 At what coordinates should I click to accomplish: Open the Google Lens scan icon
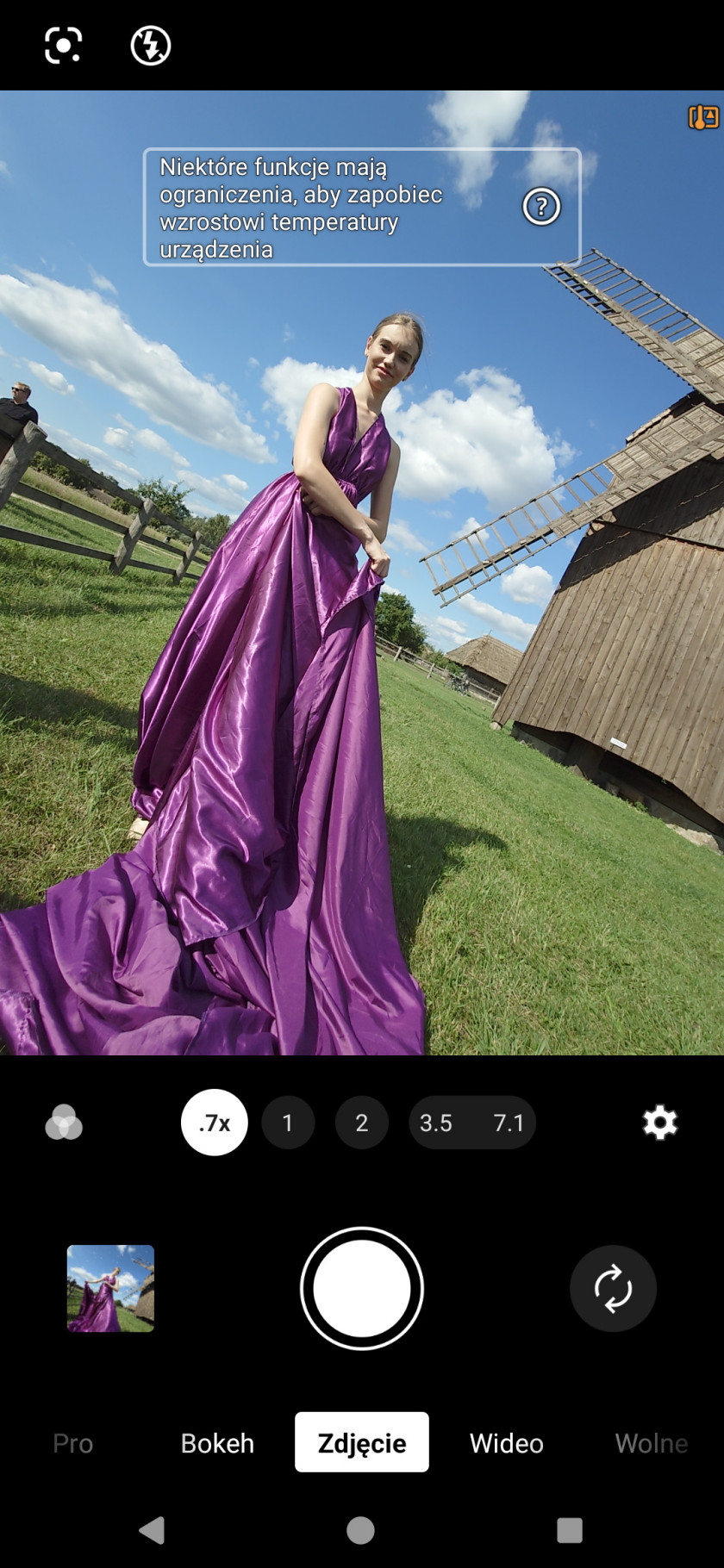tap(63, 46)
